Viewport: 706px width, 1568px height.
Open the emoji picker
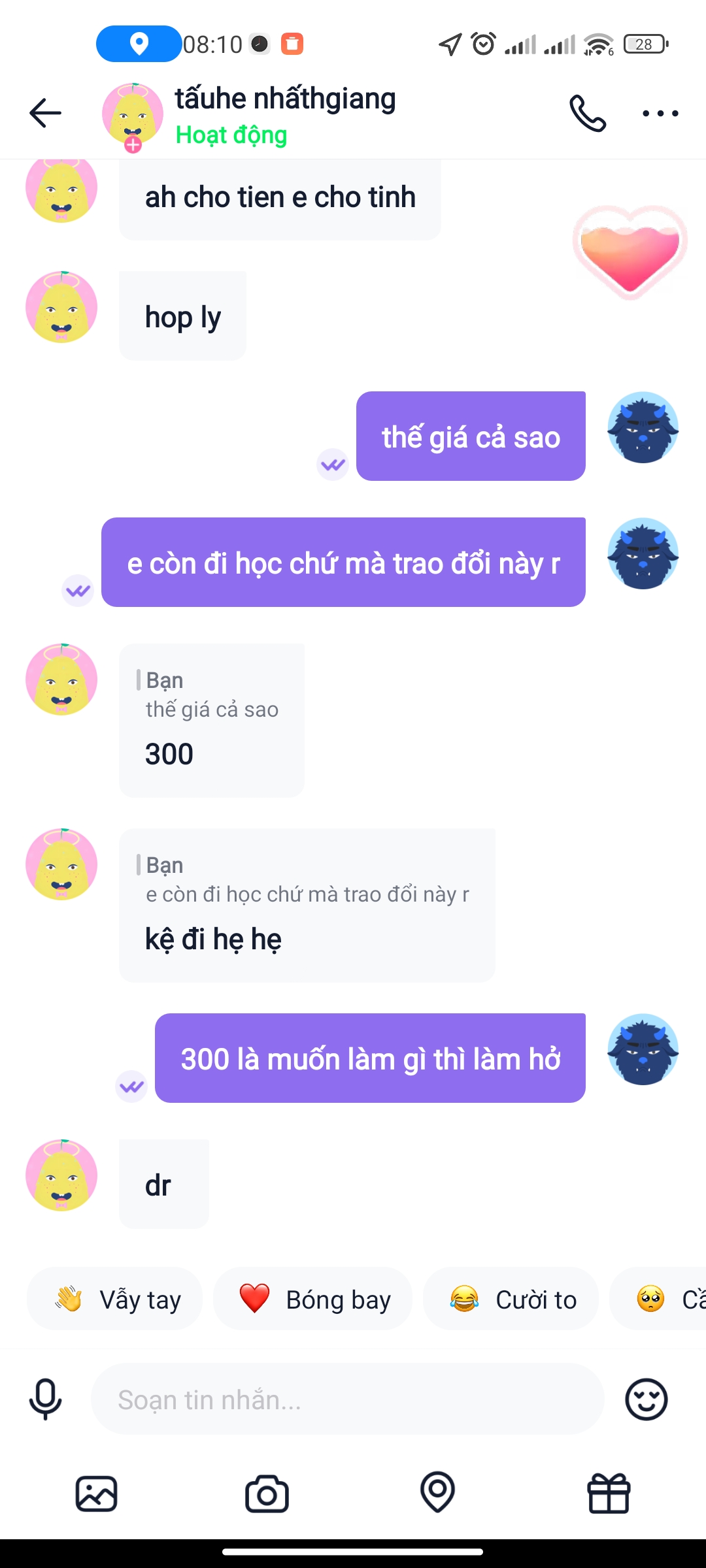click(646, 1399)
